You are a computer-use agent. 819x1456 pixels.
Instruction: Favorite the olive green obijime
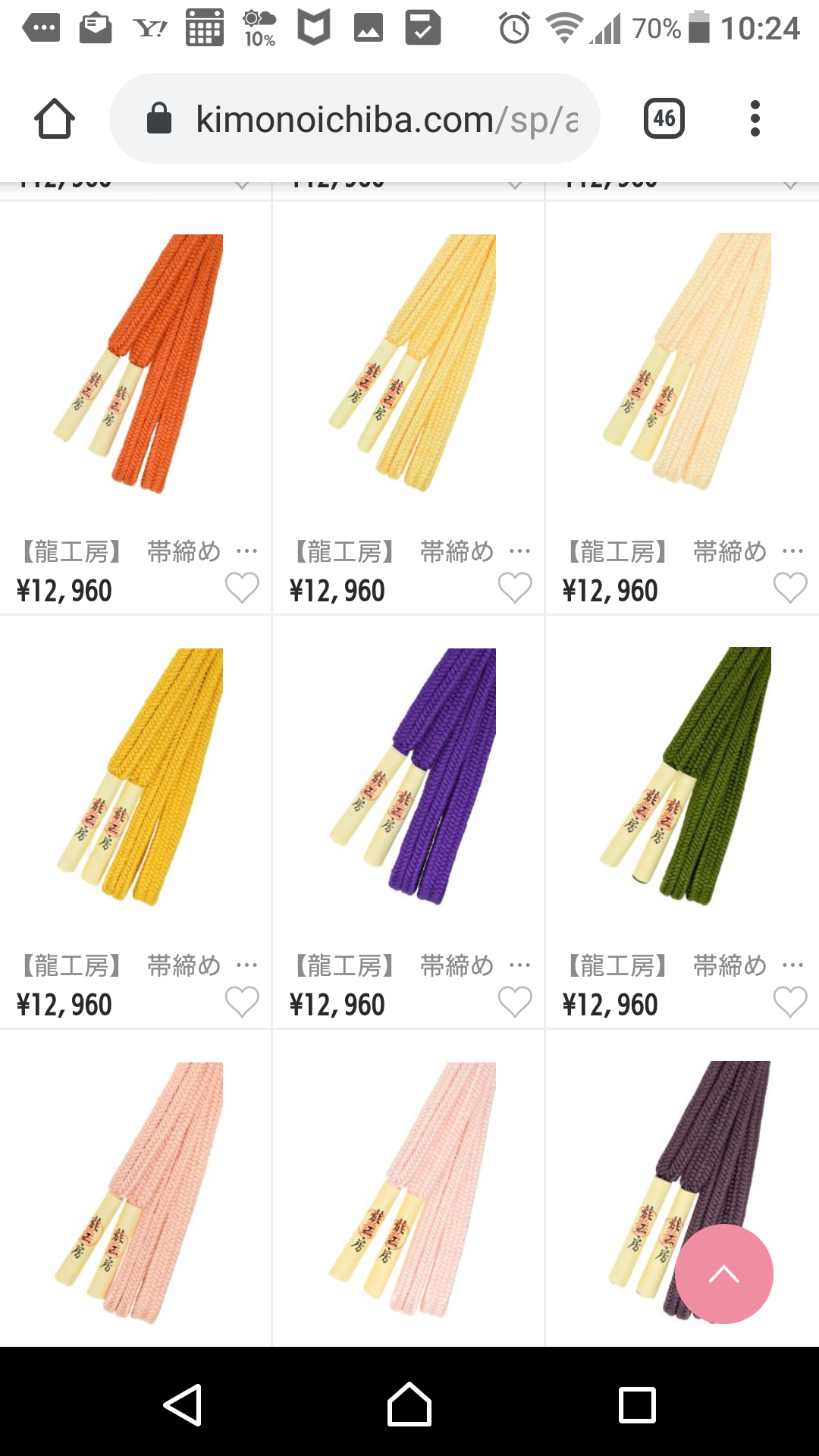[x=789, y=1003]
